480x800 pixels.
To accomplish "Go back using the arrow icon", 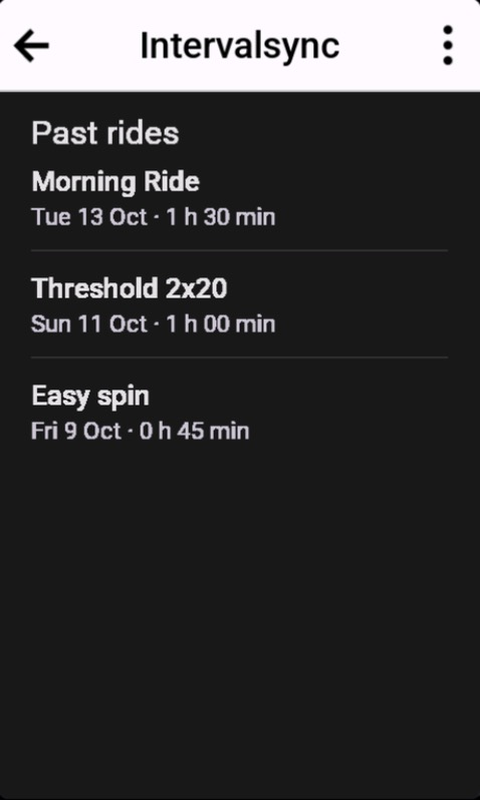I will point(32,45).
